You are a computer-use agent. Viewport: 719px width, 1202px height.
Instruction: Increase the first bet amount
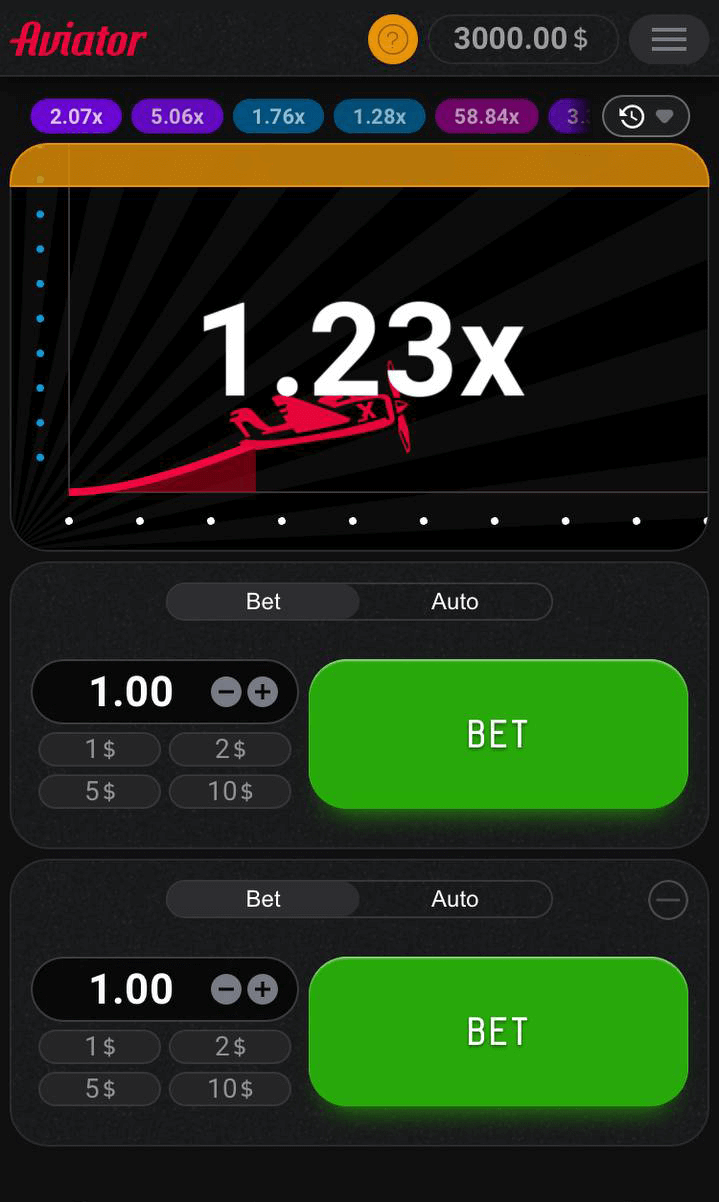click(263, 692)
